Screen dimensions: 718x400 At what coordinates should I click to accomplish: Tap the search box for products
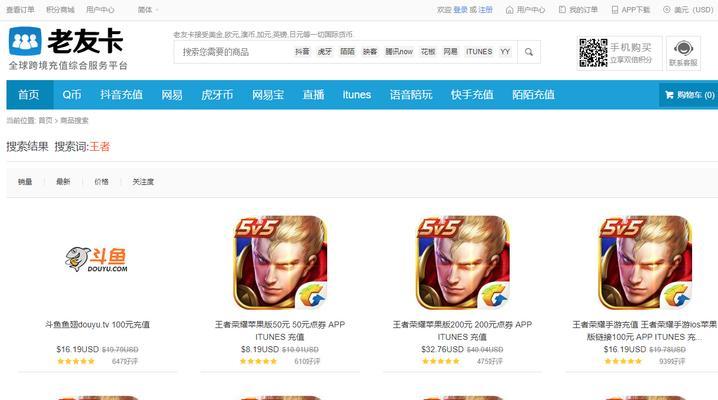pos(230,51)
